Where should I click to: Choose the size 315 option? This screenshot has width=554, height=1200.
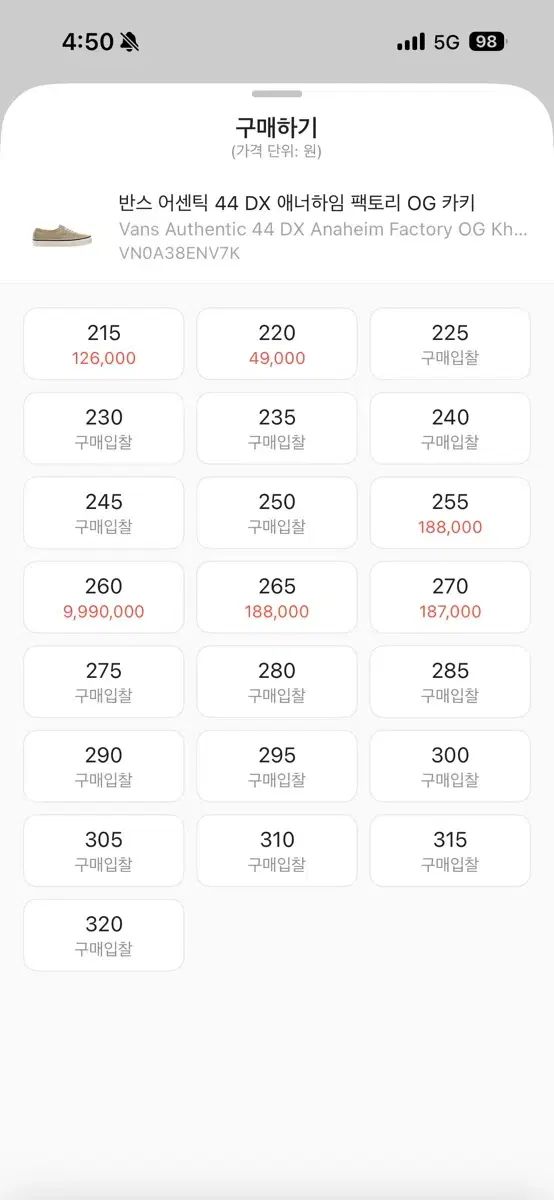450,851
